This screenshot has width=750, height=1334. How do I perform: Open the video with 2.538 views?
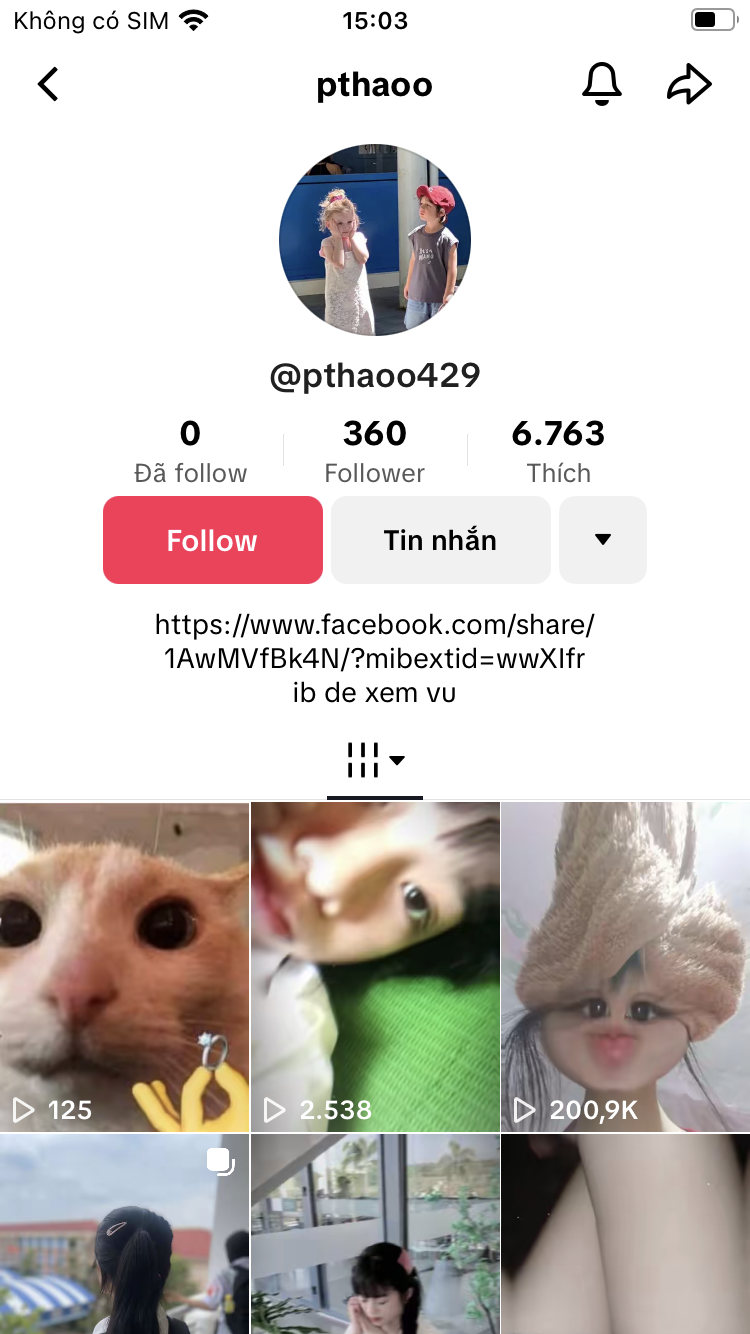pyautogui.click(x=375, y=966)
